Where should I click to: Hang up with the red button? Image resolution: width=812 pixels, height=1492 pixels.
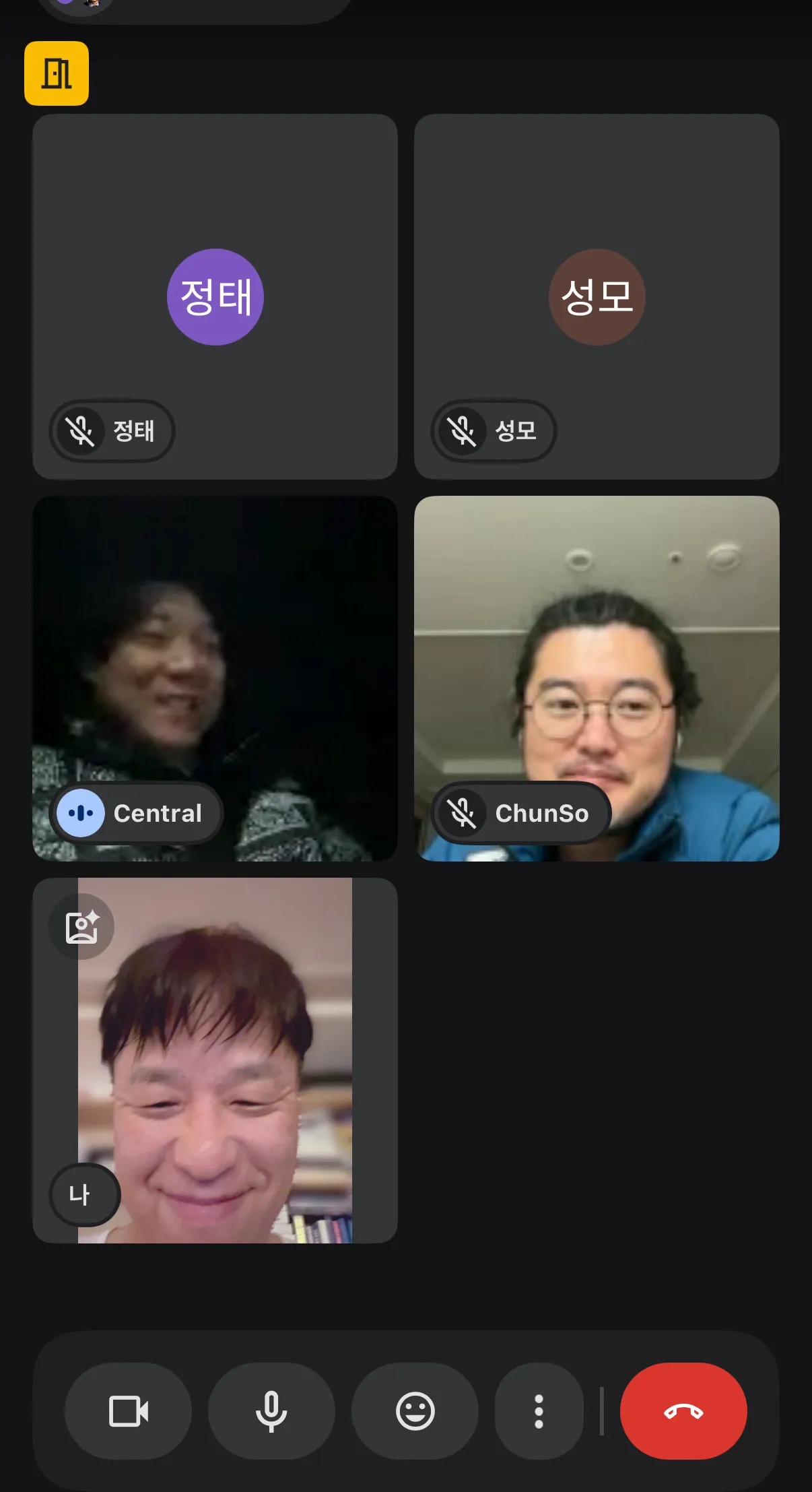(683, 1410)
